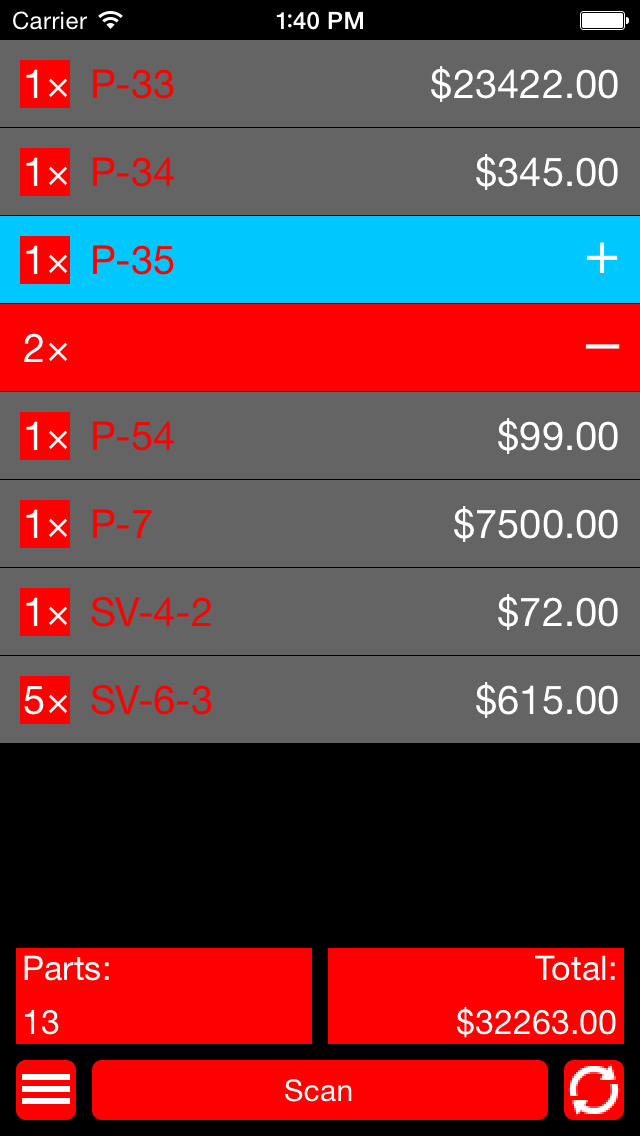Refresh with the circular arrows icon

point(594,1089)
